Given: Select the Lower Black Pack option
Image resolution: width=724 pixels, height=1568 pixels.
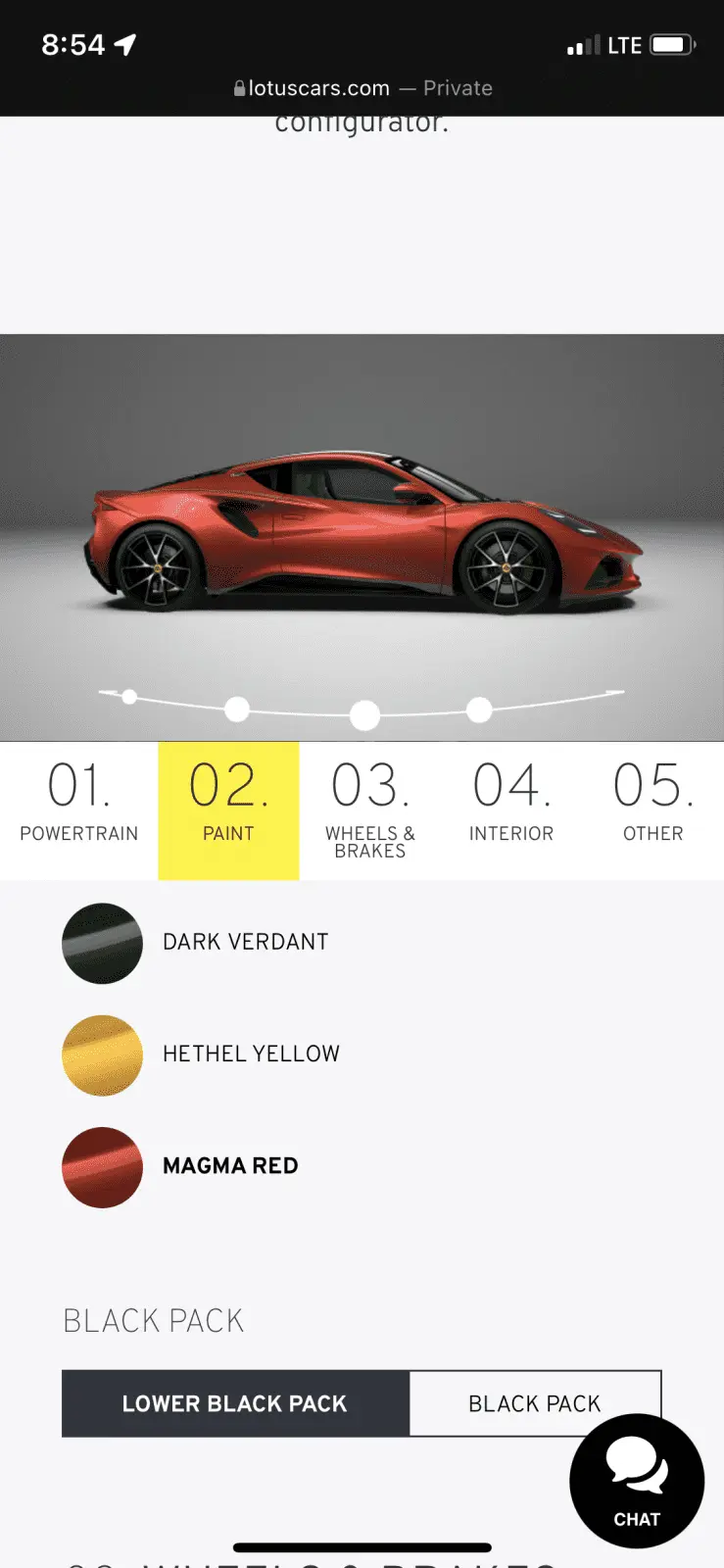Looking at the screenshot, I should tap(235, 1403).
